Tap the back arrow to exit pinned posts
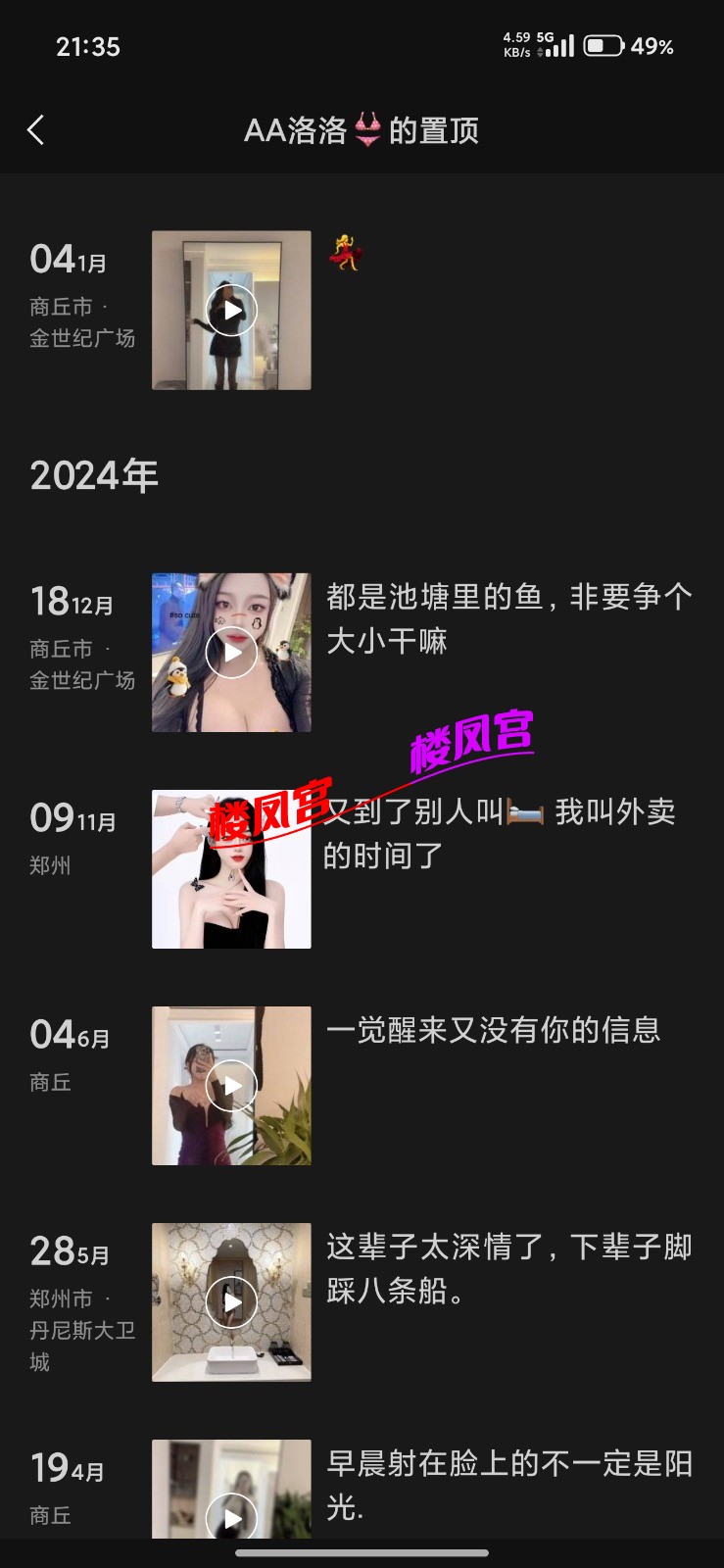 pyautogui.click(x=36, y=129)
